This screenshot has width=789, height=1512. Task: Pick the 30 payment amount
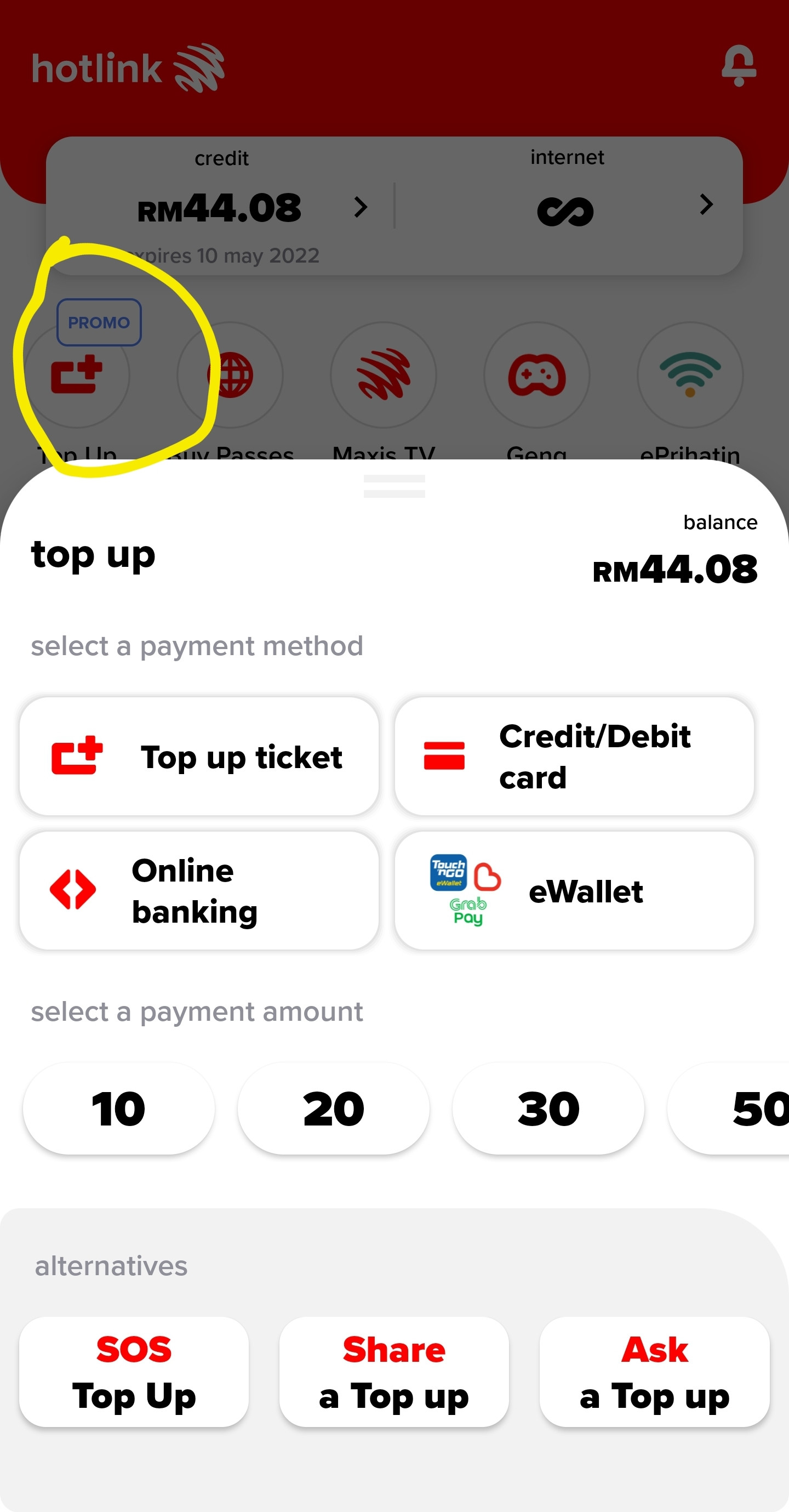coord(548,1108)
